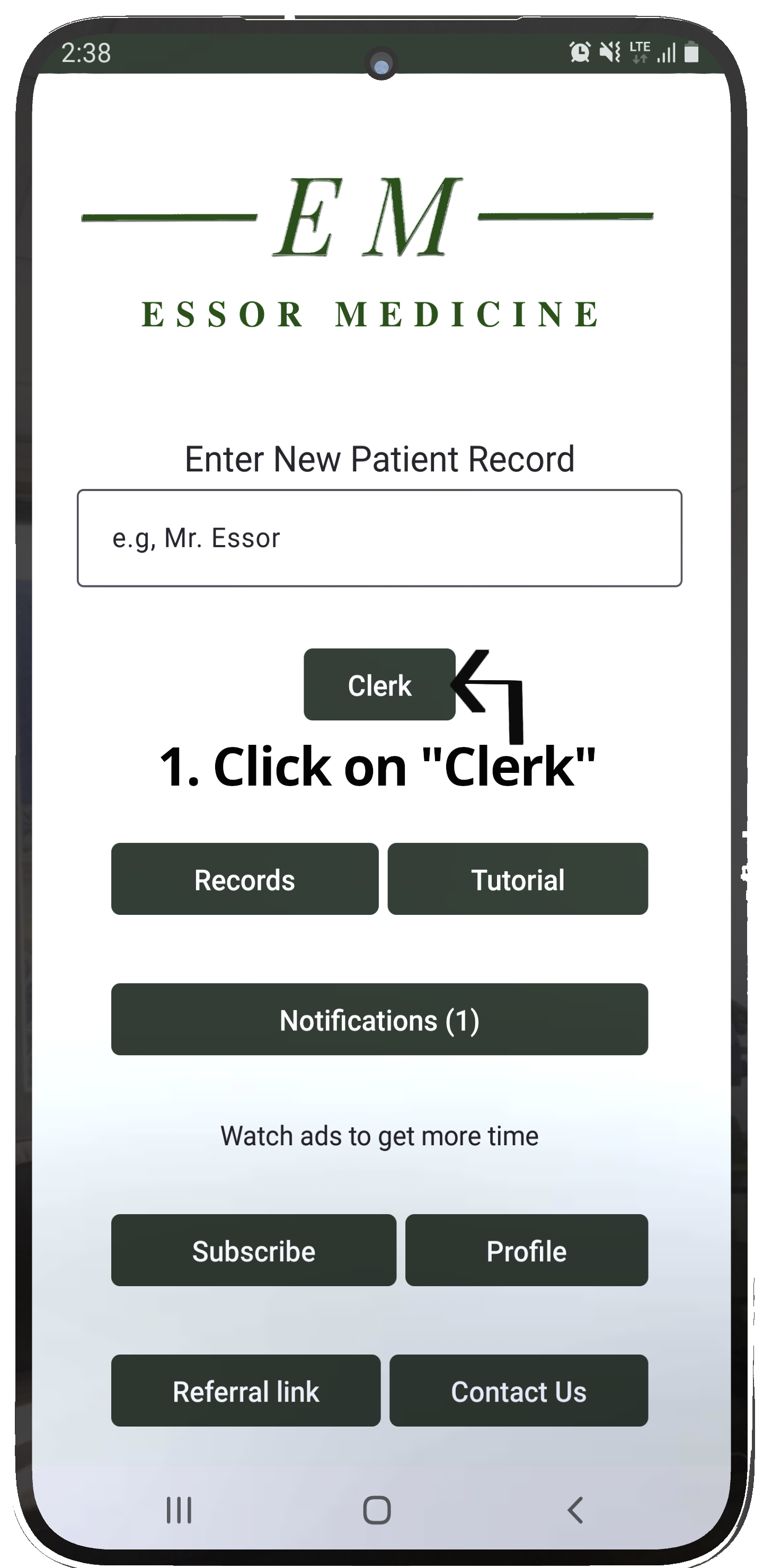Tap the Clerk button
763x1568 pixels.
(x=379, y=685)
